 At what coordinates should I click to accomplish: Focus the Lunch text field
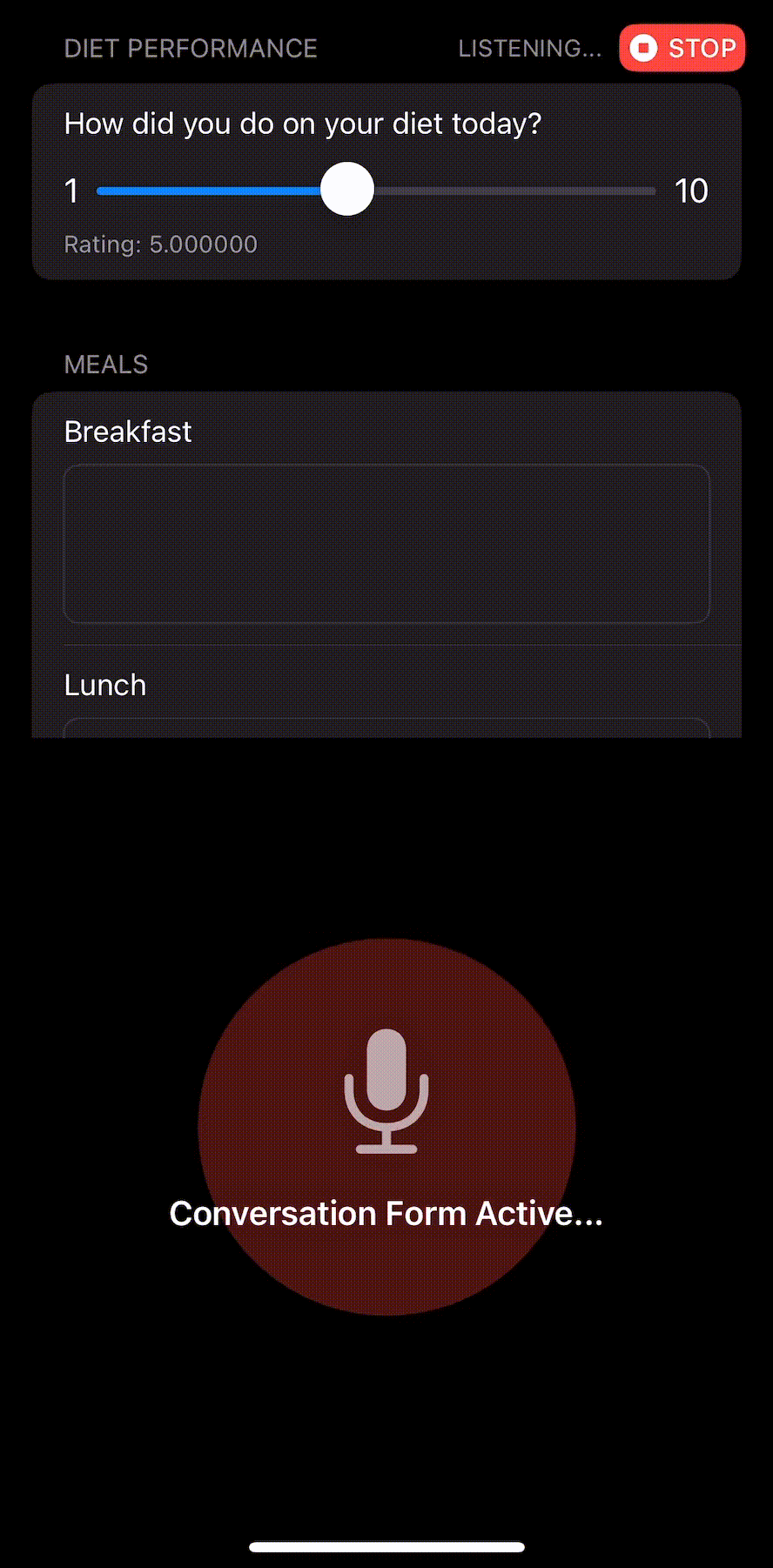(x=386, y=728)
